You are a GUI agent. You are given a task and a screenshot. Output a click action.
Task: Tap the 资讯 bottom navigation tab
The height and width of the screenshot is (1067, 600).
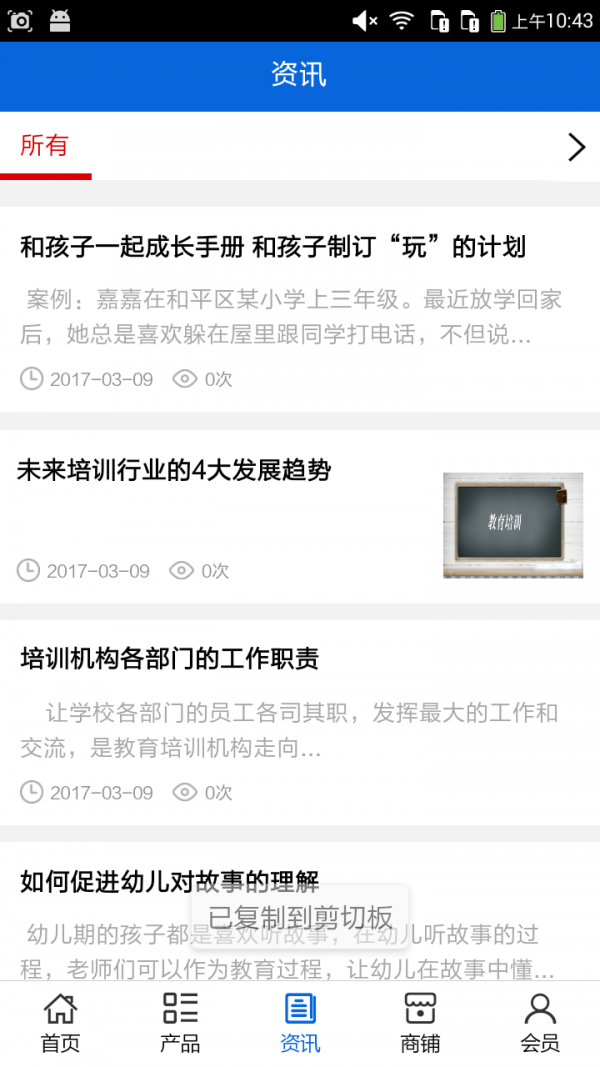[300, 1023]
